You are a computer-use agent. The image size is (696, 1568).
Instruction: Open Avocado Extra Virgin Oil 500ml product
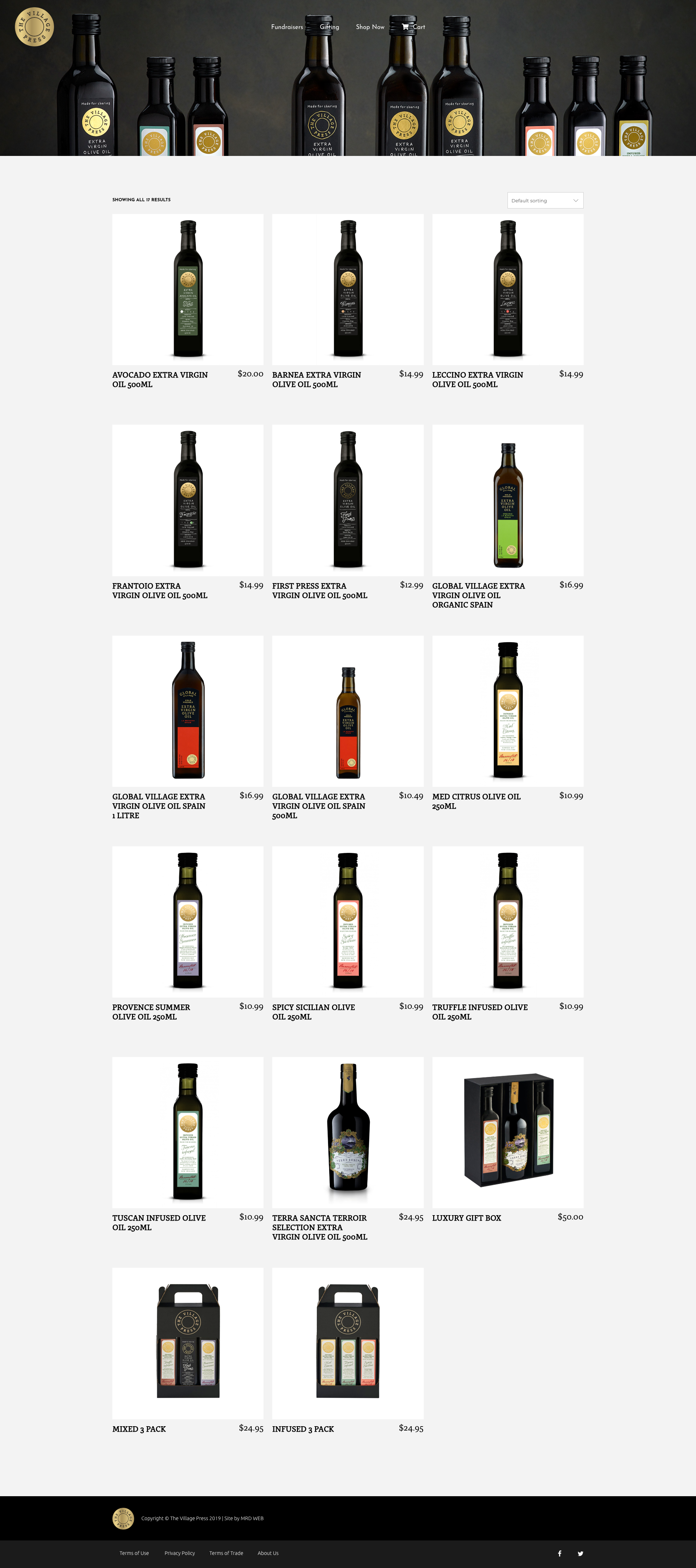point(160,379)
